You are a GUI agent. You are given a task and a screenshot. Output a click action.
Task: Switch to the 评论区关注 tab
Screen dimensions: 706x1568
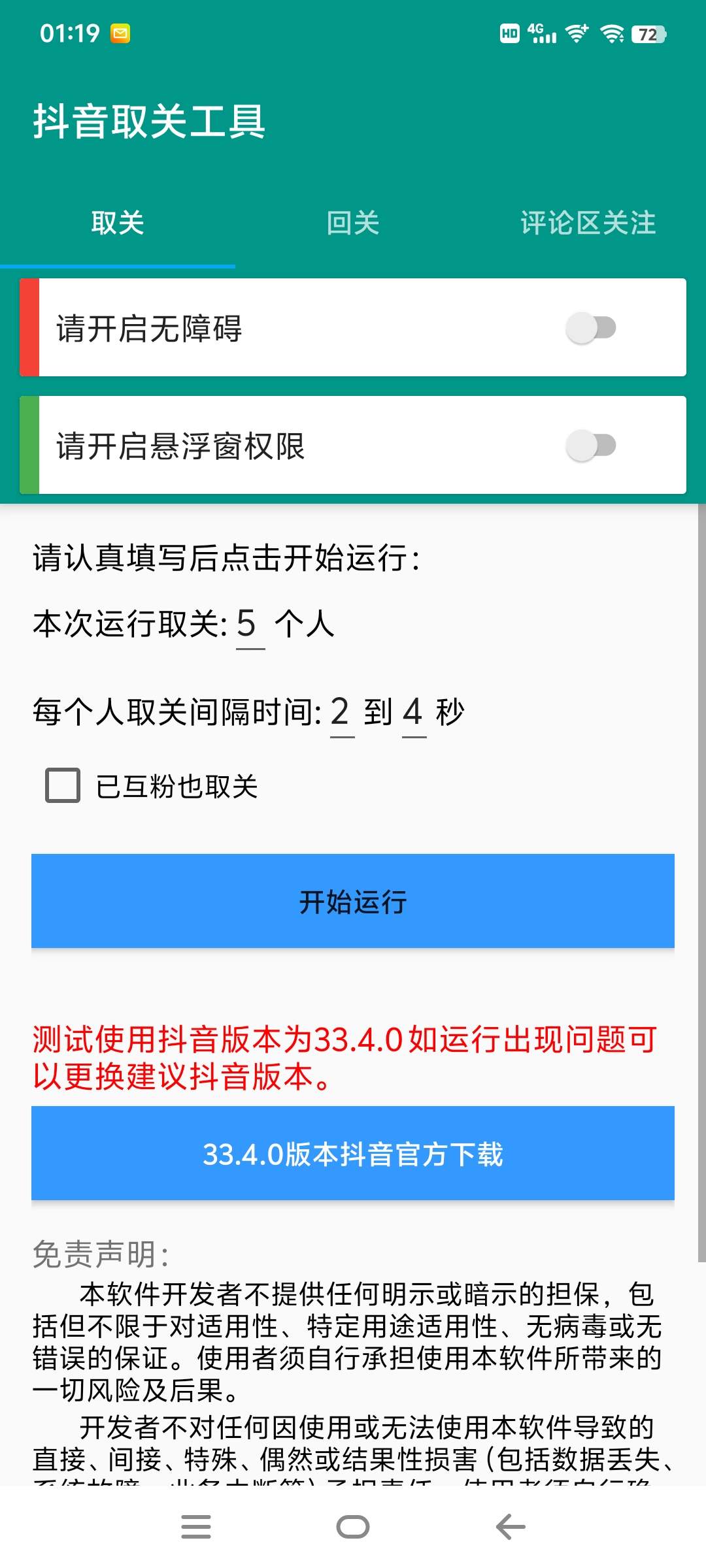588,222
